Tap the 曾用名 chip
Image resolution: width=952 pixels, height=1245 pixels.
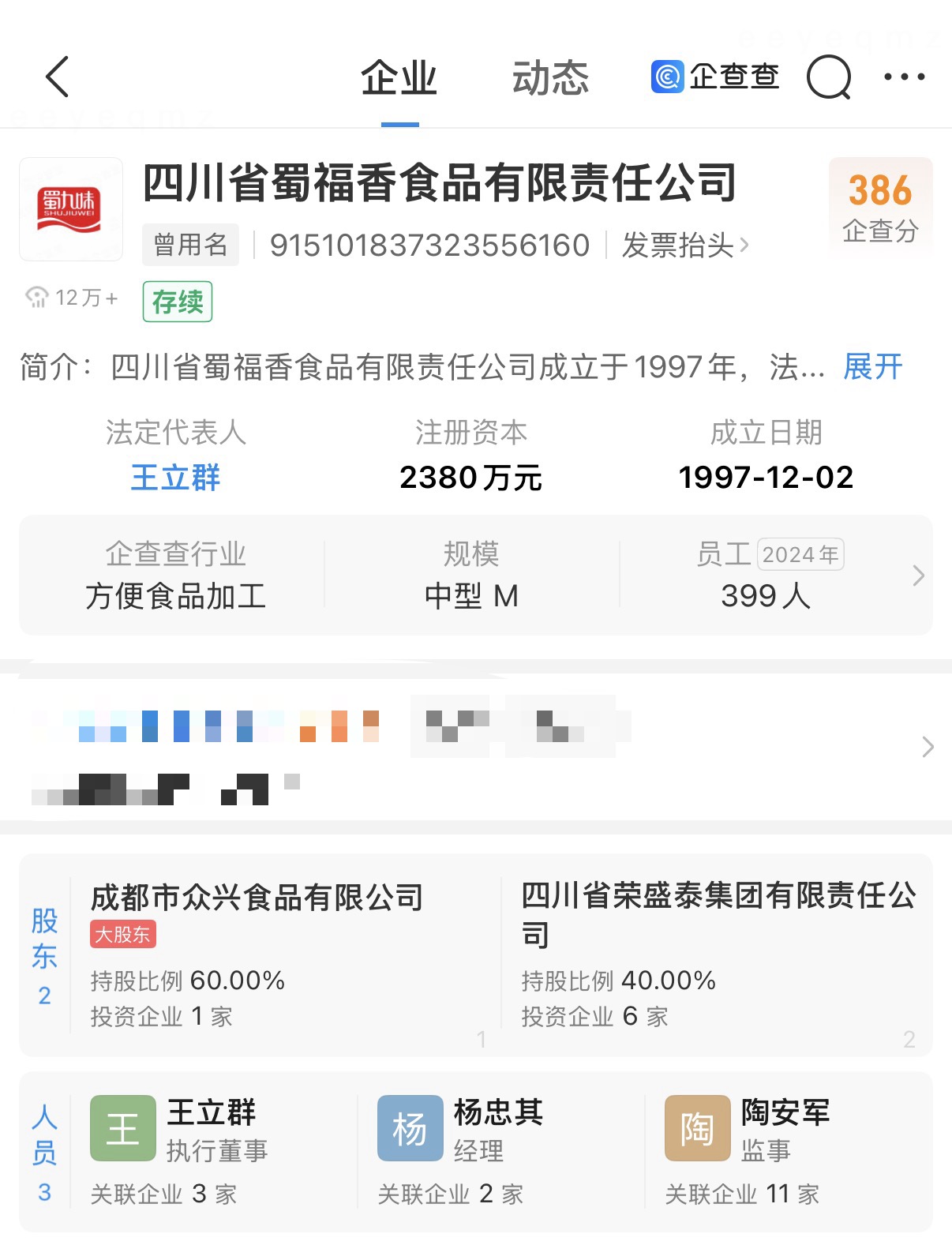pos(190,245)
